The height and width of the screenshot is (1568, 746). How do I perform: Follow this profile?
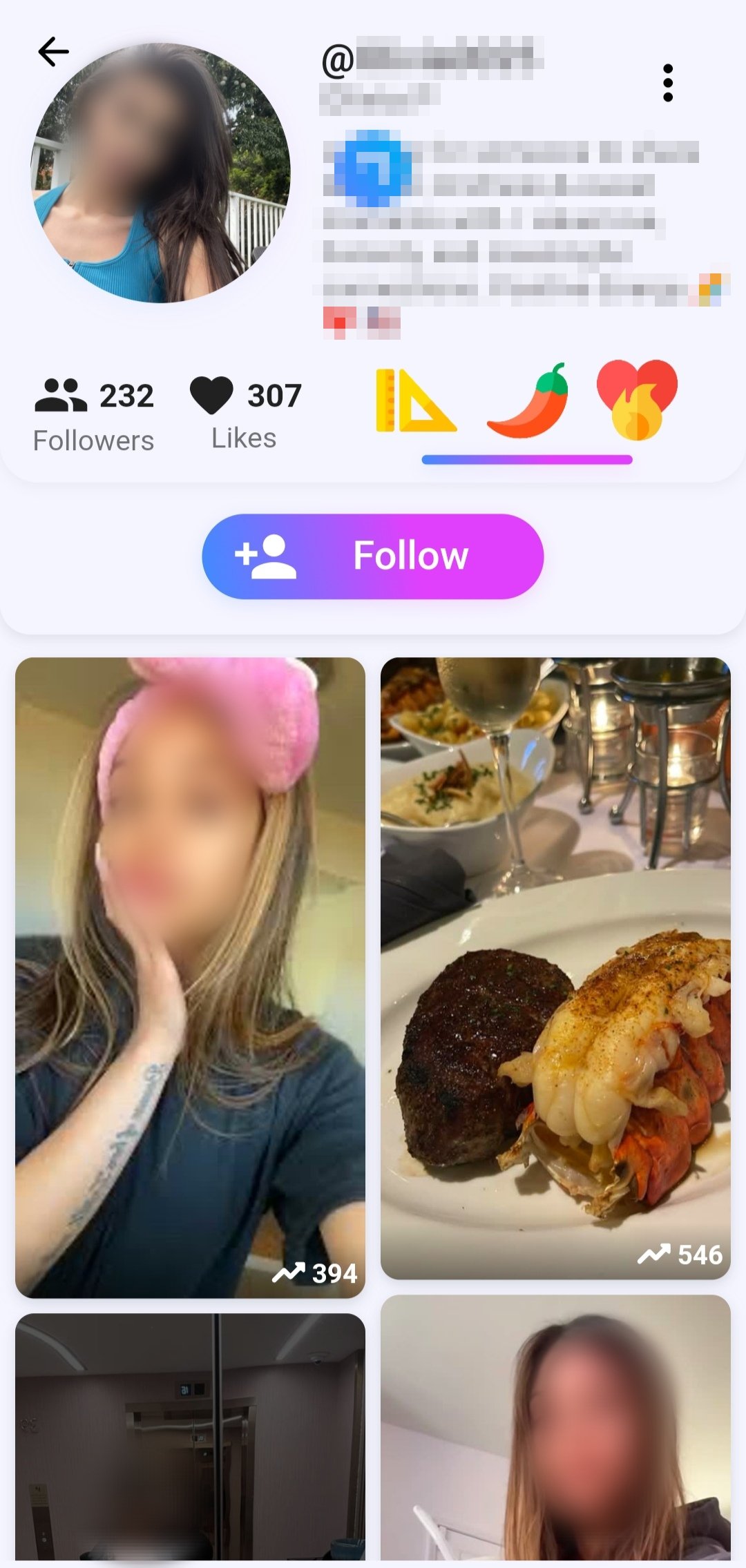point(372,556)
